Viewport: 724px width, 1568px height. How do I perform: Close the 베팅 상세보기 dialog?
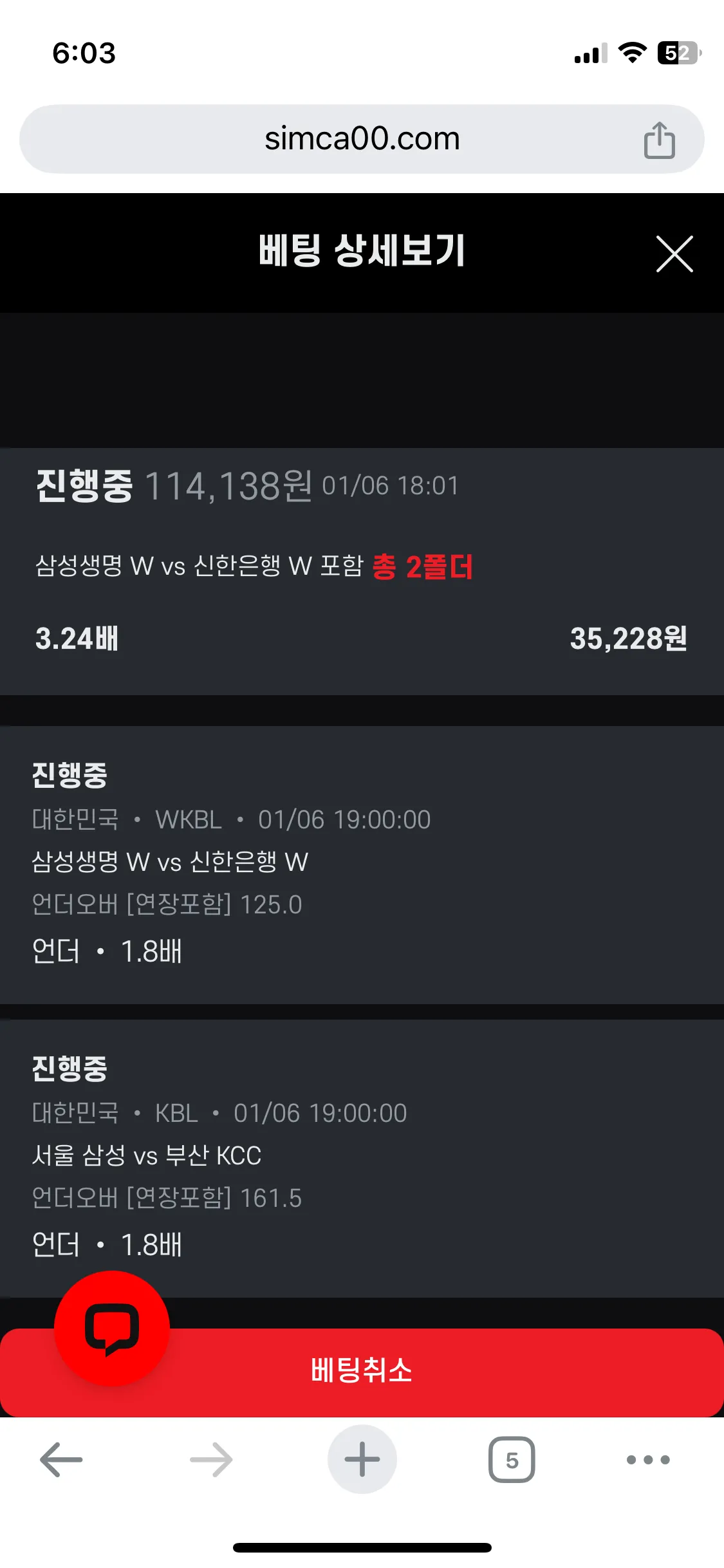point(674,254)
